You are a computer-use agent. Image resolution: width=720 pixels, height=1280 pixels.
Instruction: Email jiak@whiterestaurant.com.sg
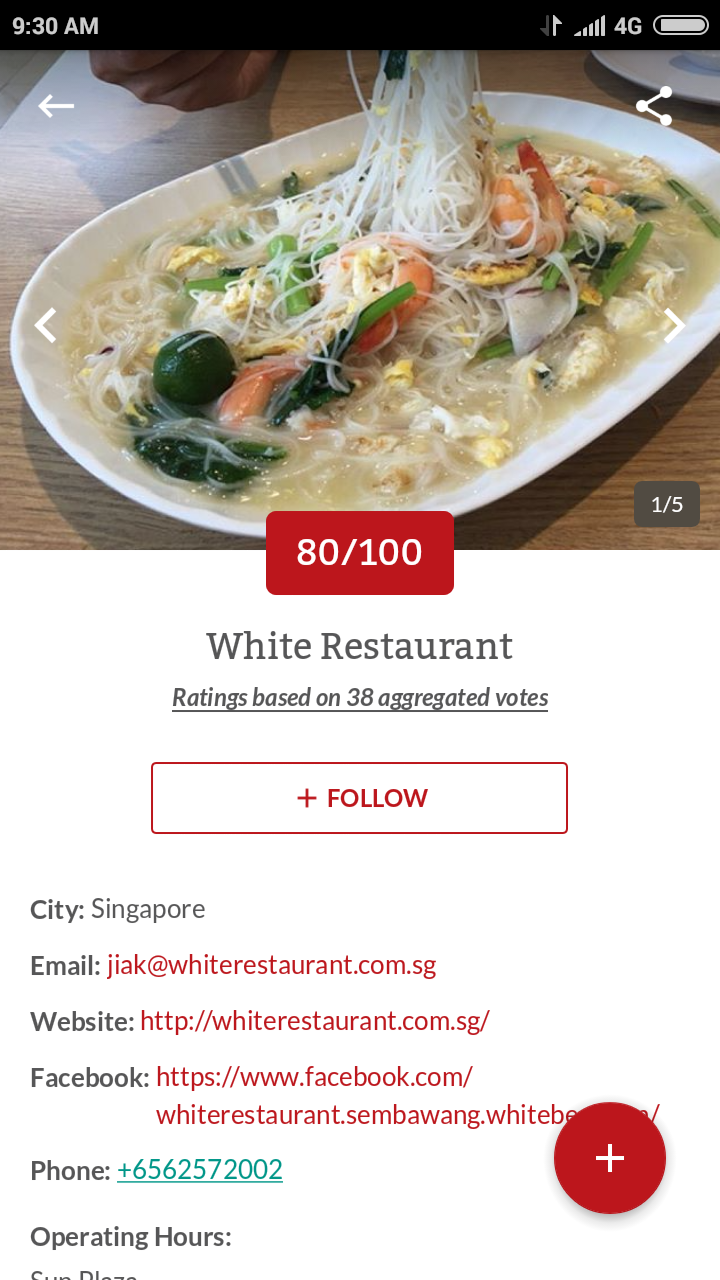click(271, 965)
